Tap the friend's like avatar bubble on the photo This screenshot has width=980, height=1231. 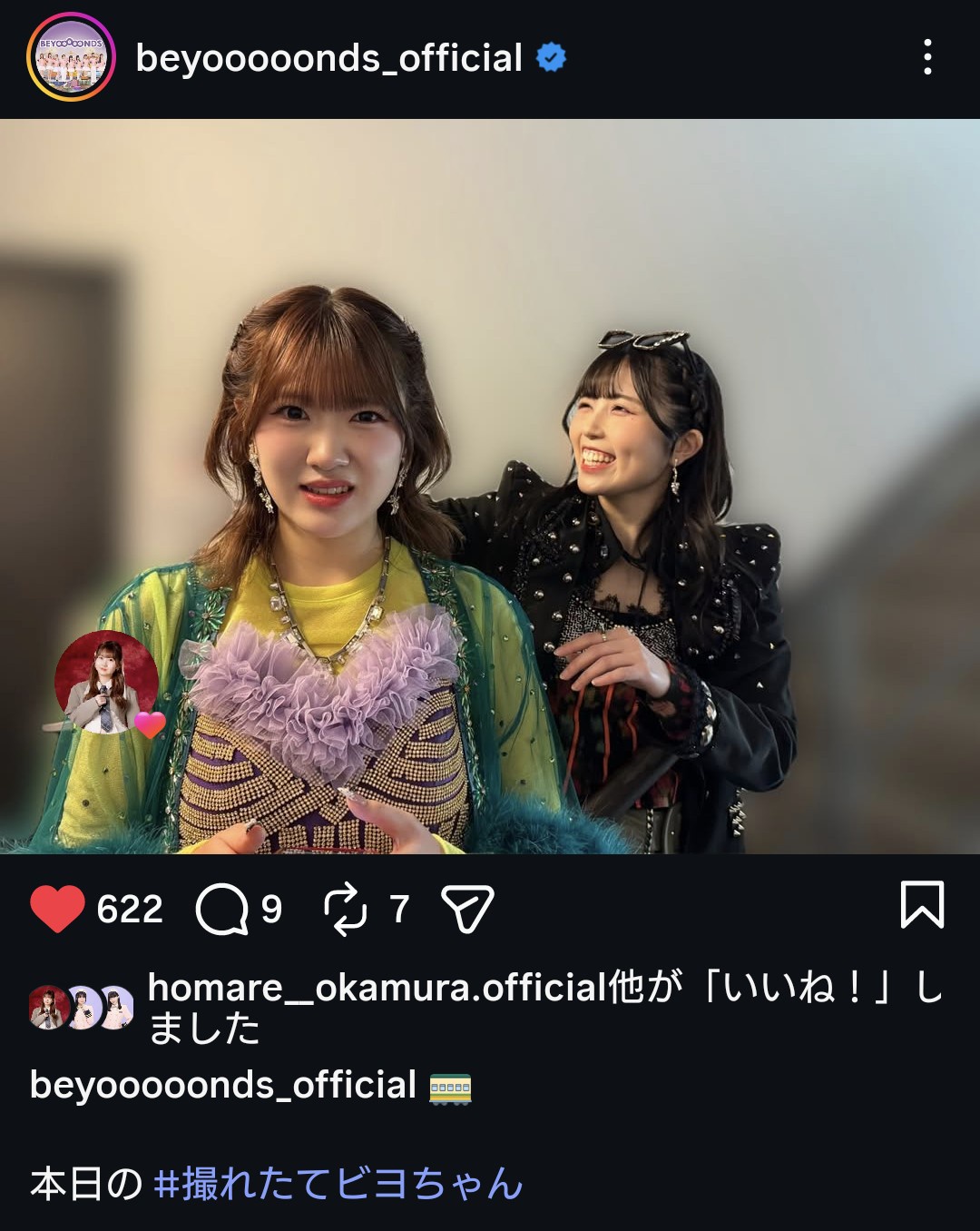pos(107,683)
